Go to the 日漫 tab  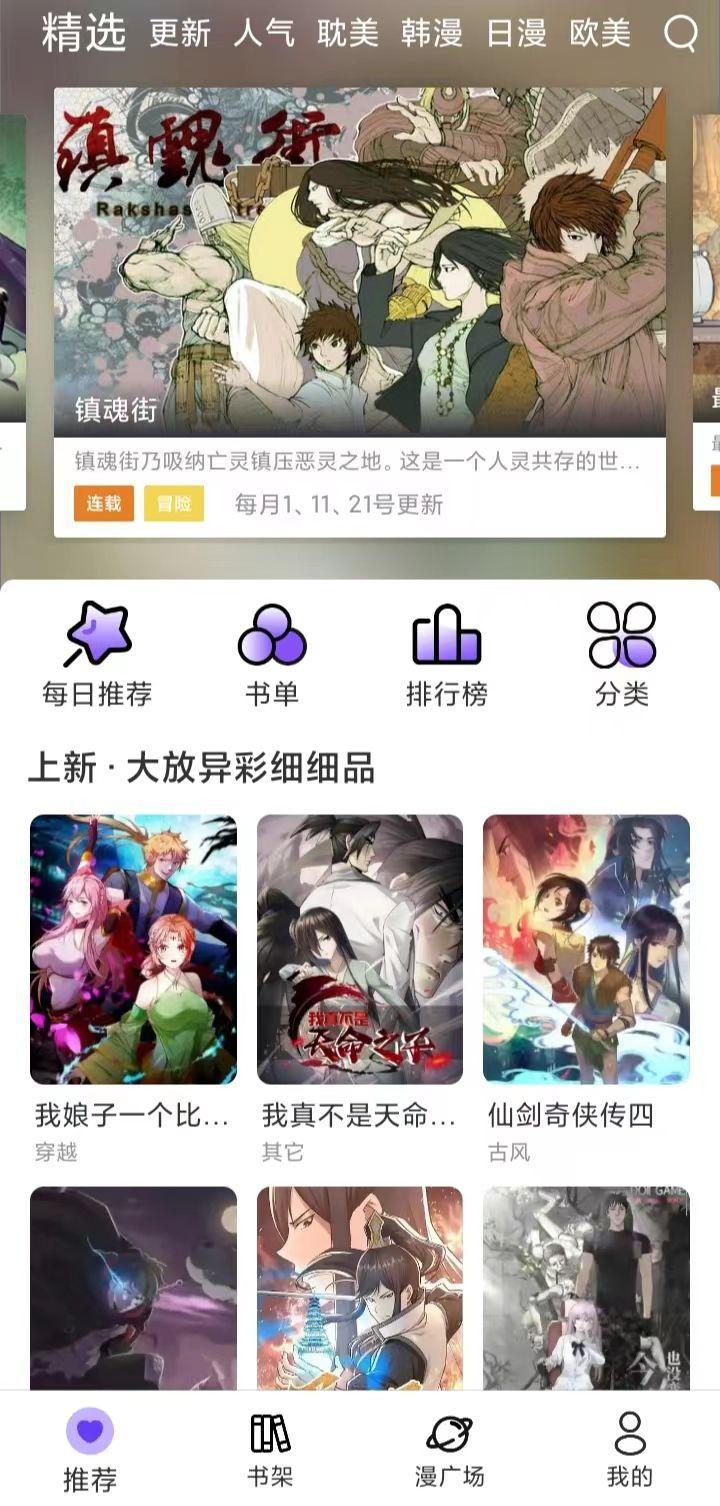[516, 34]
